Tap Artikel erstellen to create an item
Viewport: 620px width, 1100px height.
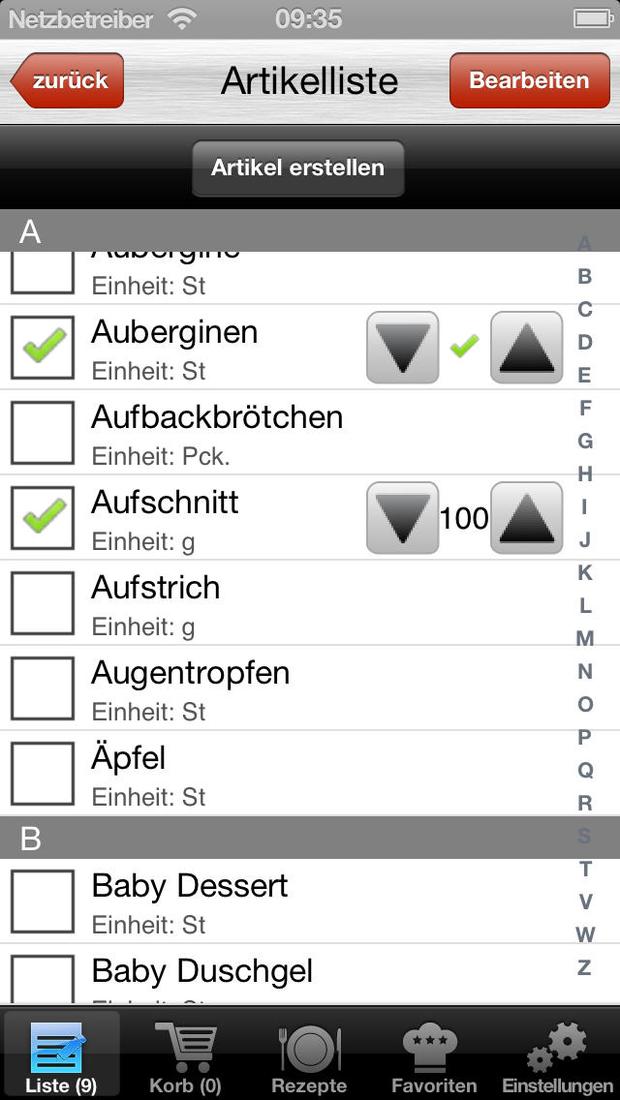[298, 168]
